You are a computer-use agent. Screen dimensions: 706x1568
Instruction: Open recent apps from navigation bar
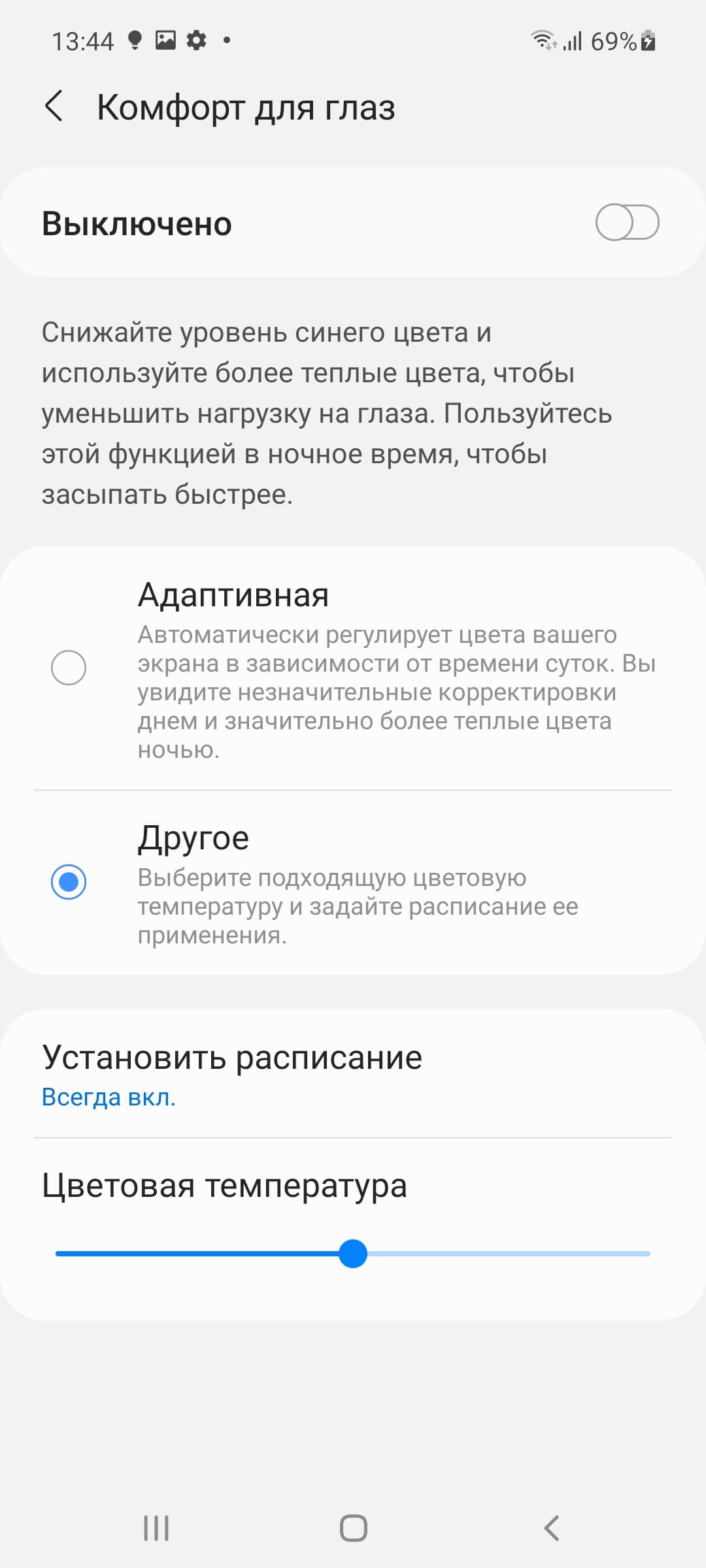pos(156,1528)
